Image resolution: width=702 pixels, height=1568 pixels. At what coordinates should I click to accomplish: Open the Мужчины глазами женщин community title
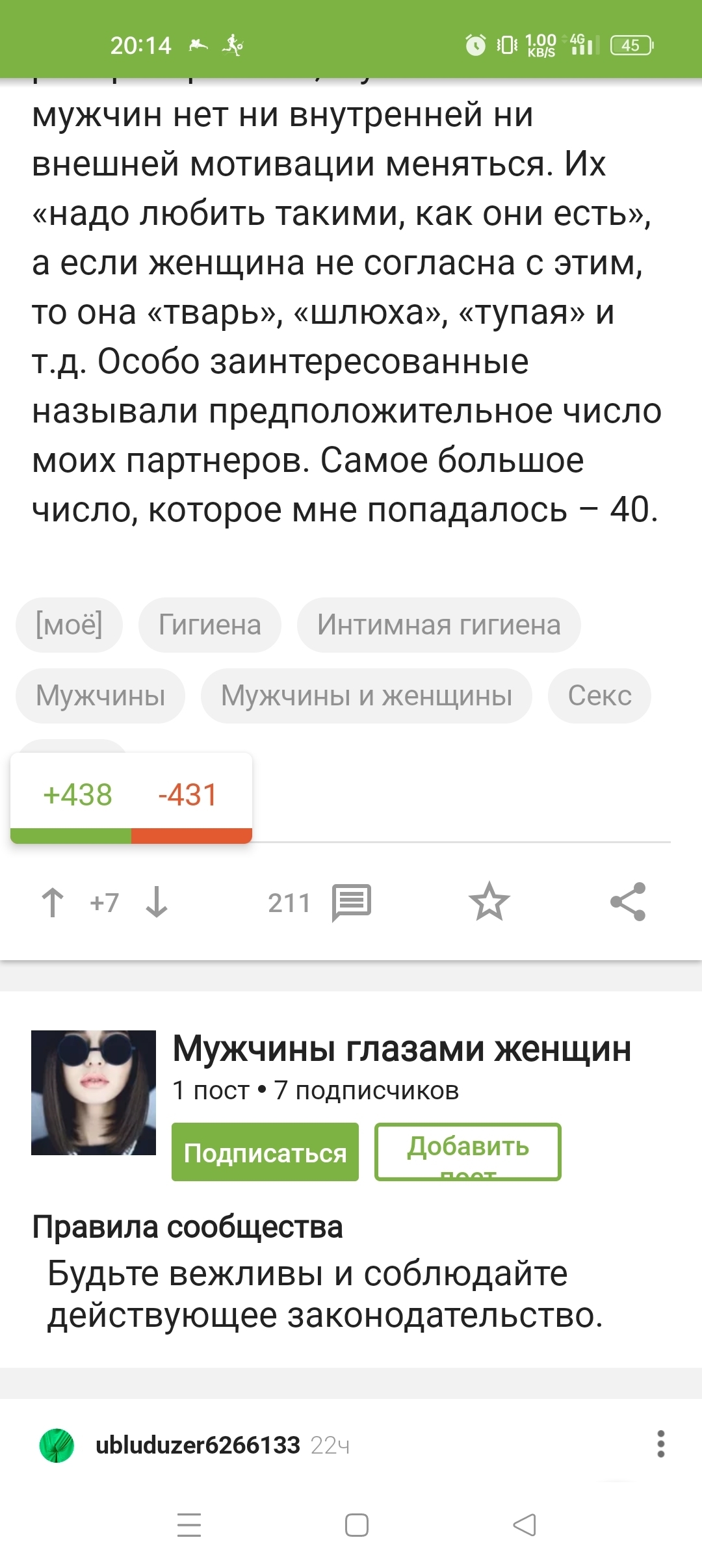402,1049
